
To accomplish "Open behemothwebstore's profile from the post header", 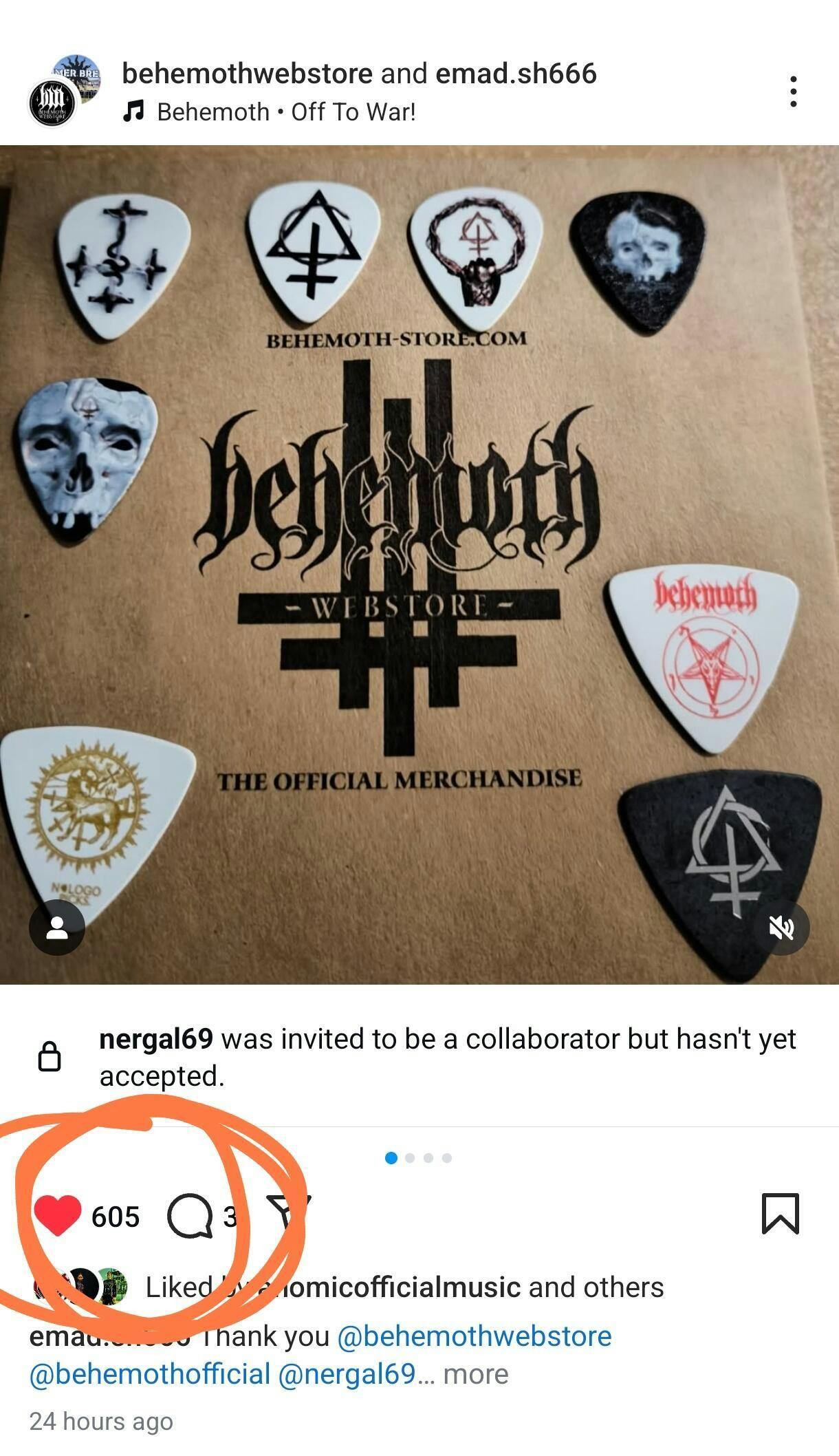I will (x=247, y=74).
